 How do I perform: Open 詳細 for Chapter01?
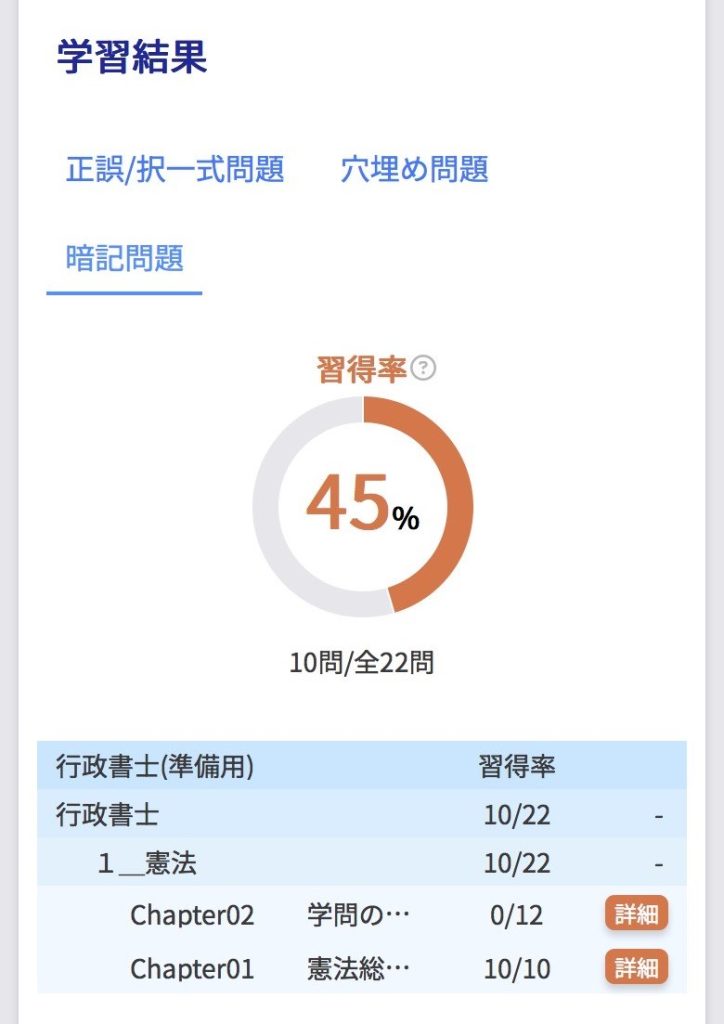point(635,968)
